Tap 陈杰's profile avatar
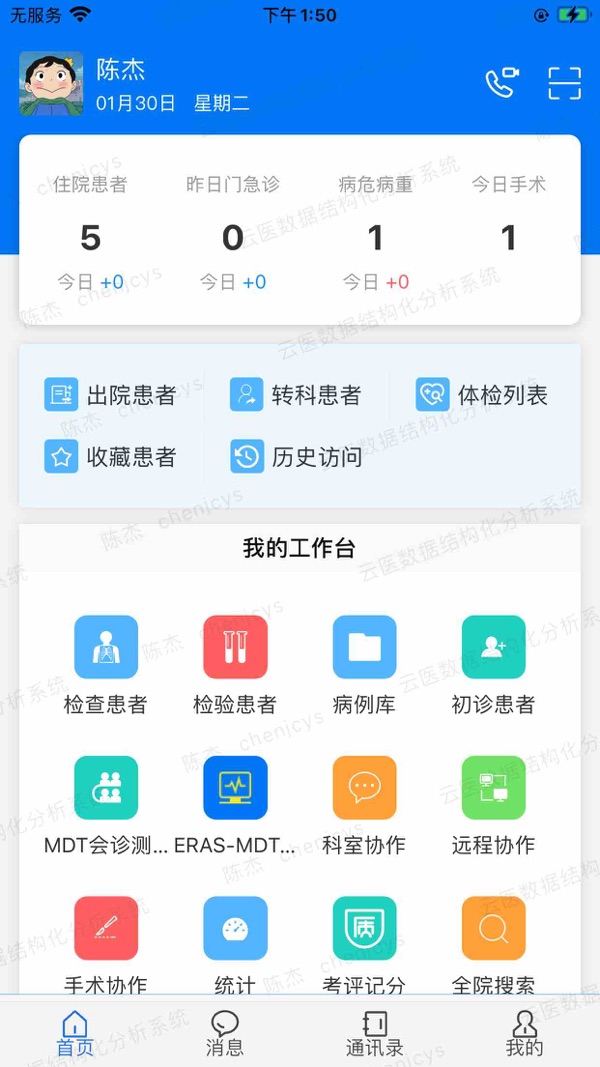600x1067 pixels. pyautogui.click(x=51, y=84)
